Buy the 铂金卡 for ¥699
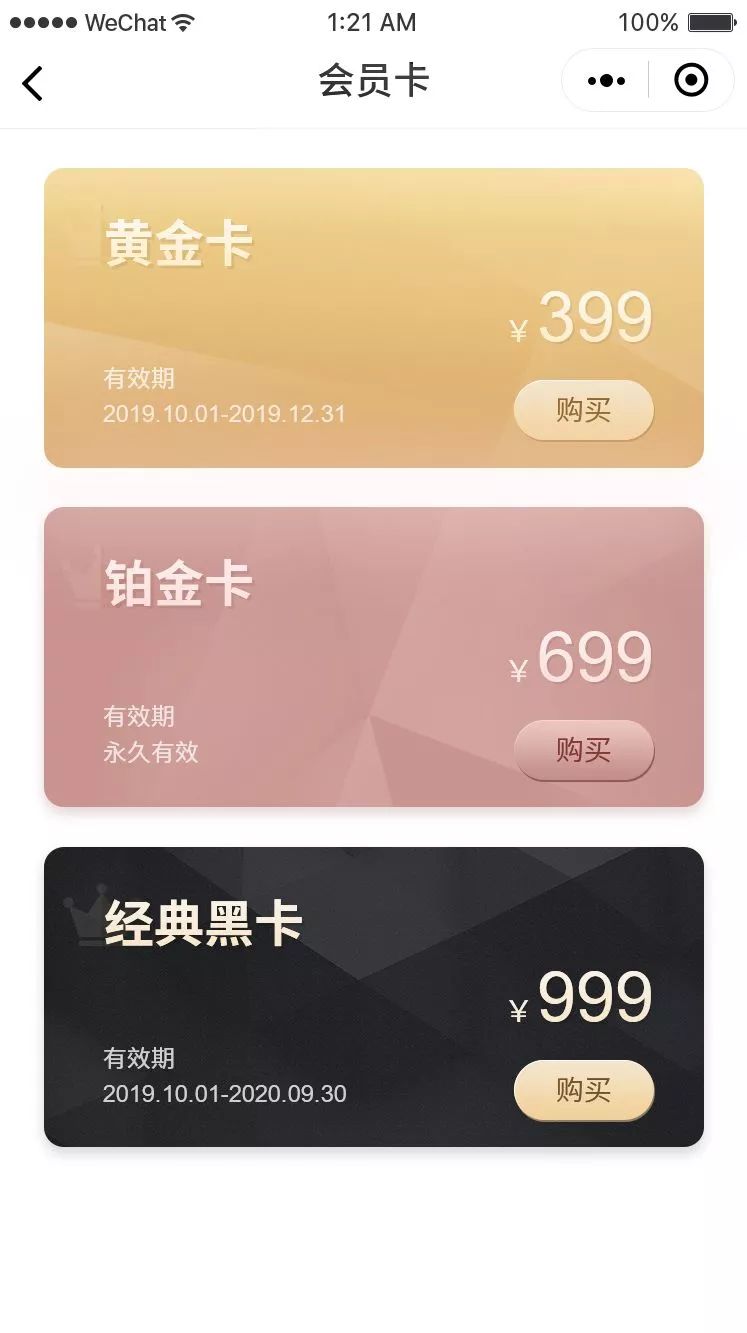Viewport: 747px width, 1333px height. (583, 750)
